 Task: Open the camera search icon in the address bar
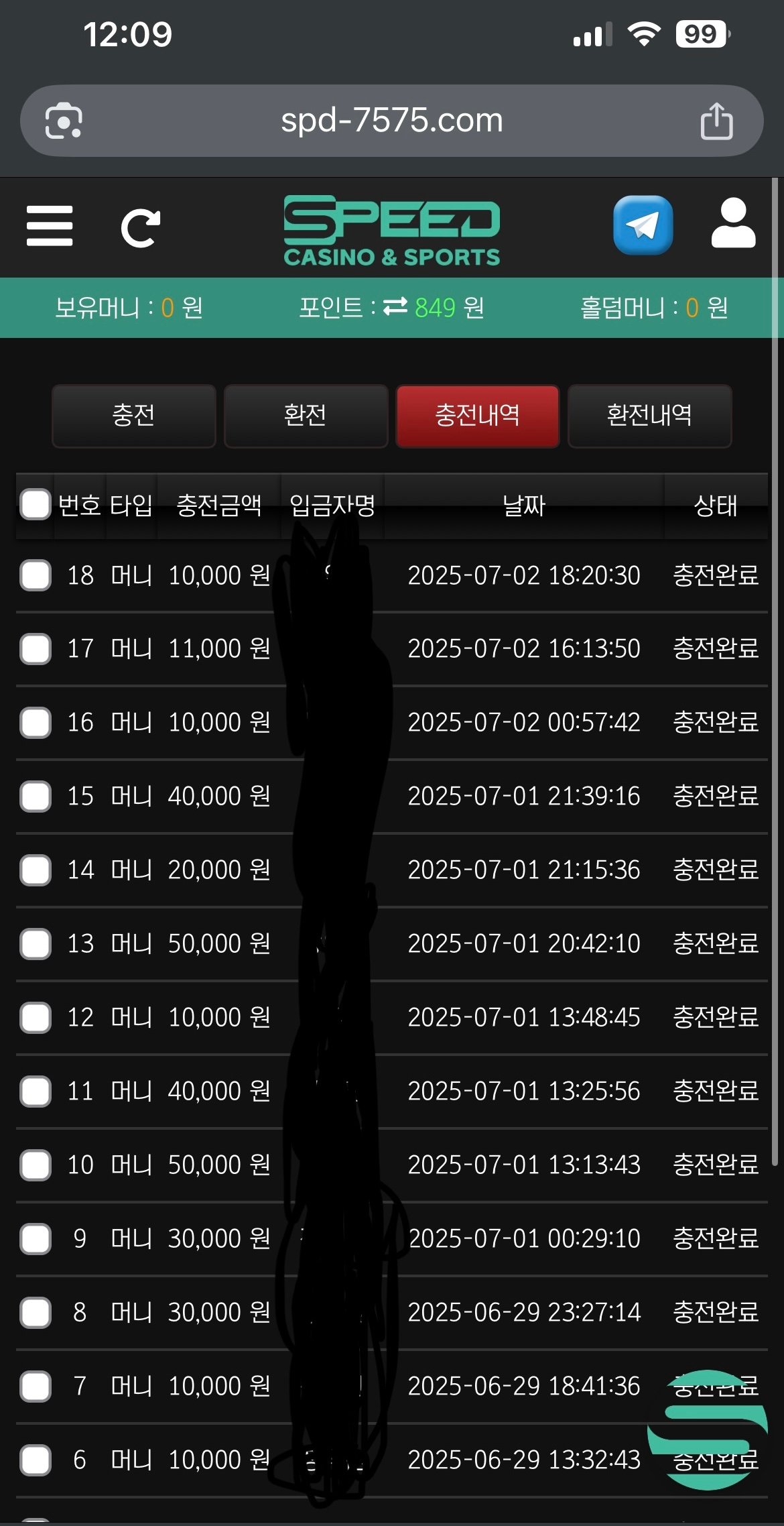click(x=64, y=121)
